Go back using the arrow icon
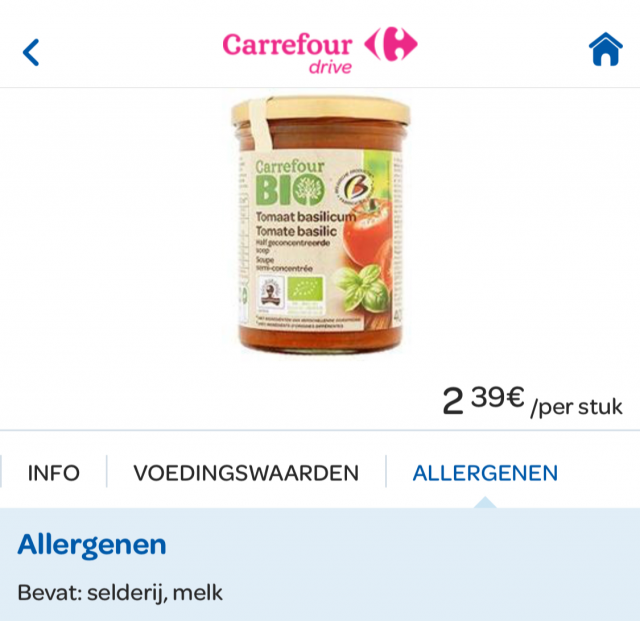Image resolution: width=640 pixels, height=621 pixels. 32,51
